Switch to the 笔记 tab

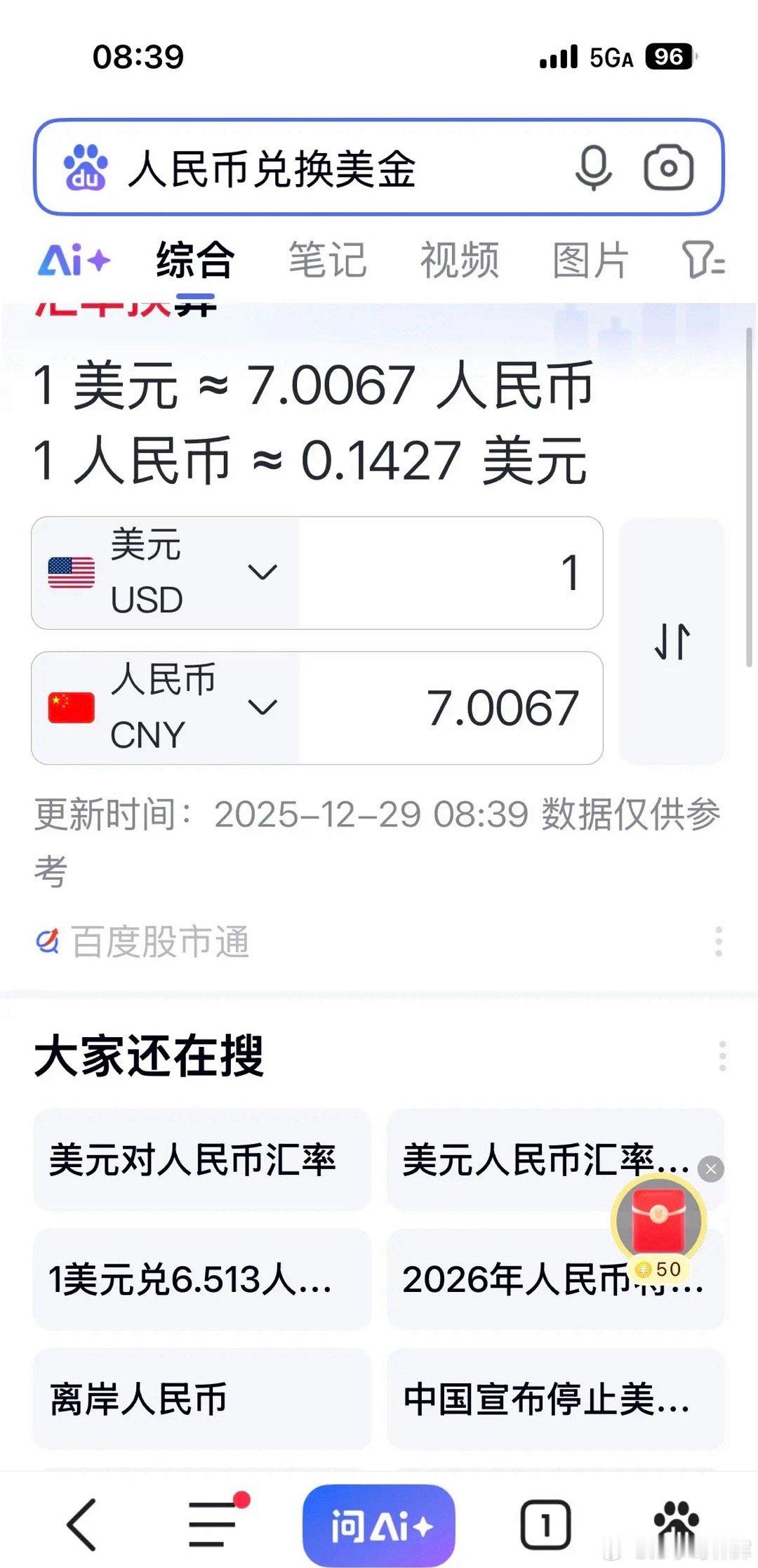[x=327, y=261]
